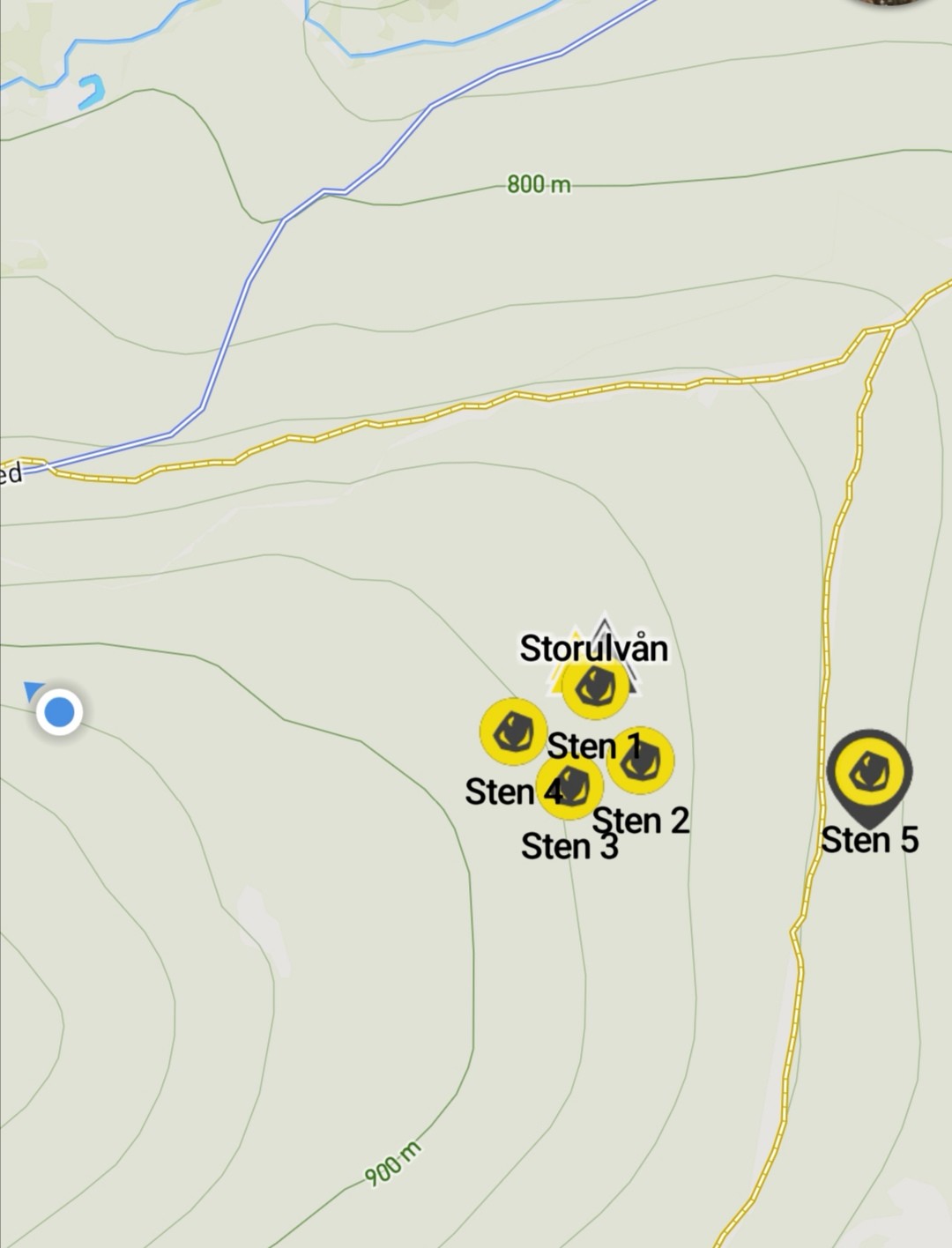Tap the Sten 1 map marker
This screenshot has height=1248, width=952.
(596, 686)
